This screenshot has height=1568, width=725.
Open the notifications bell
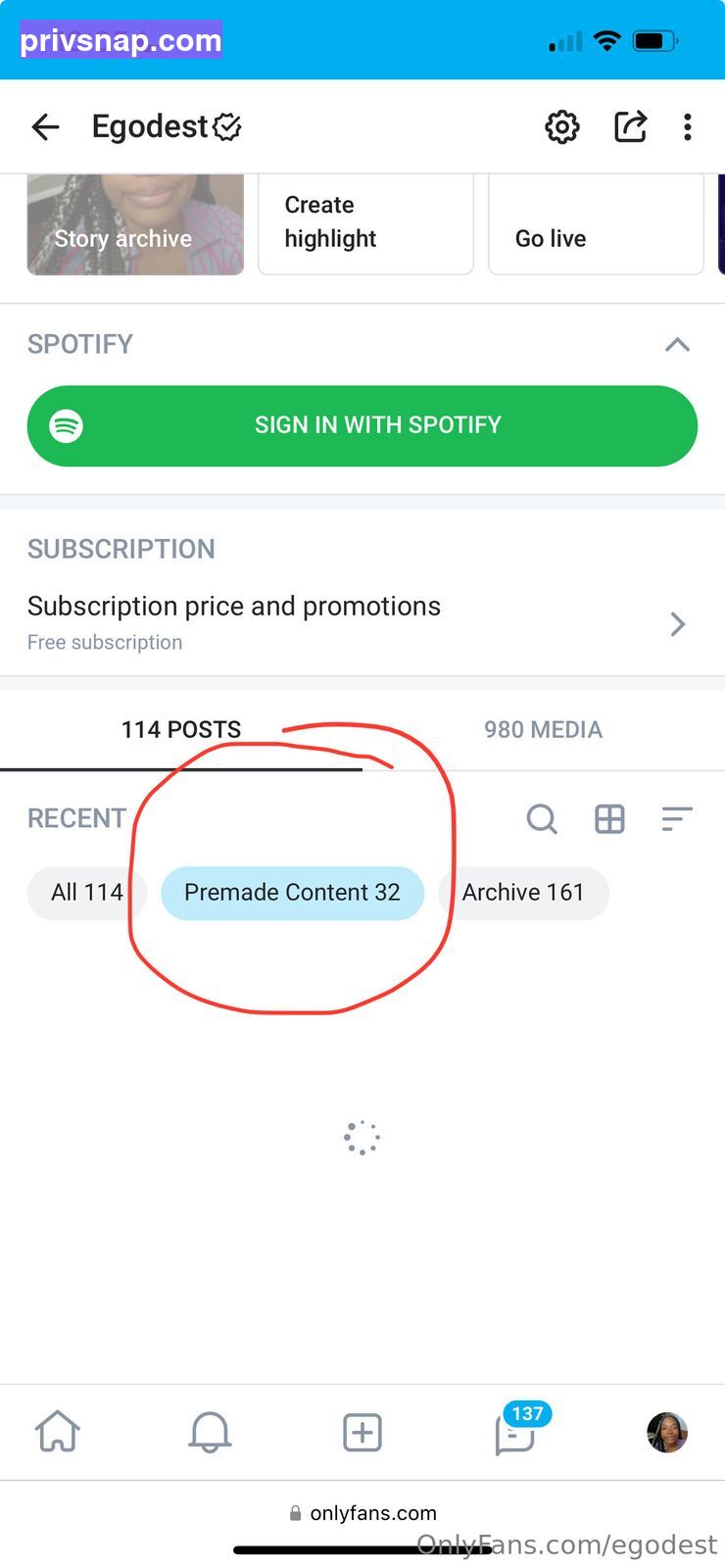click(x=210, y=1433)
